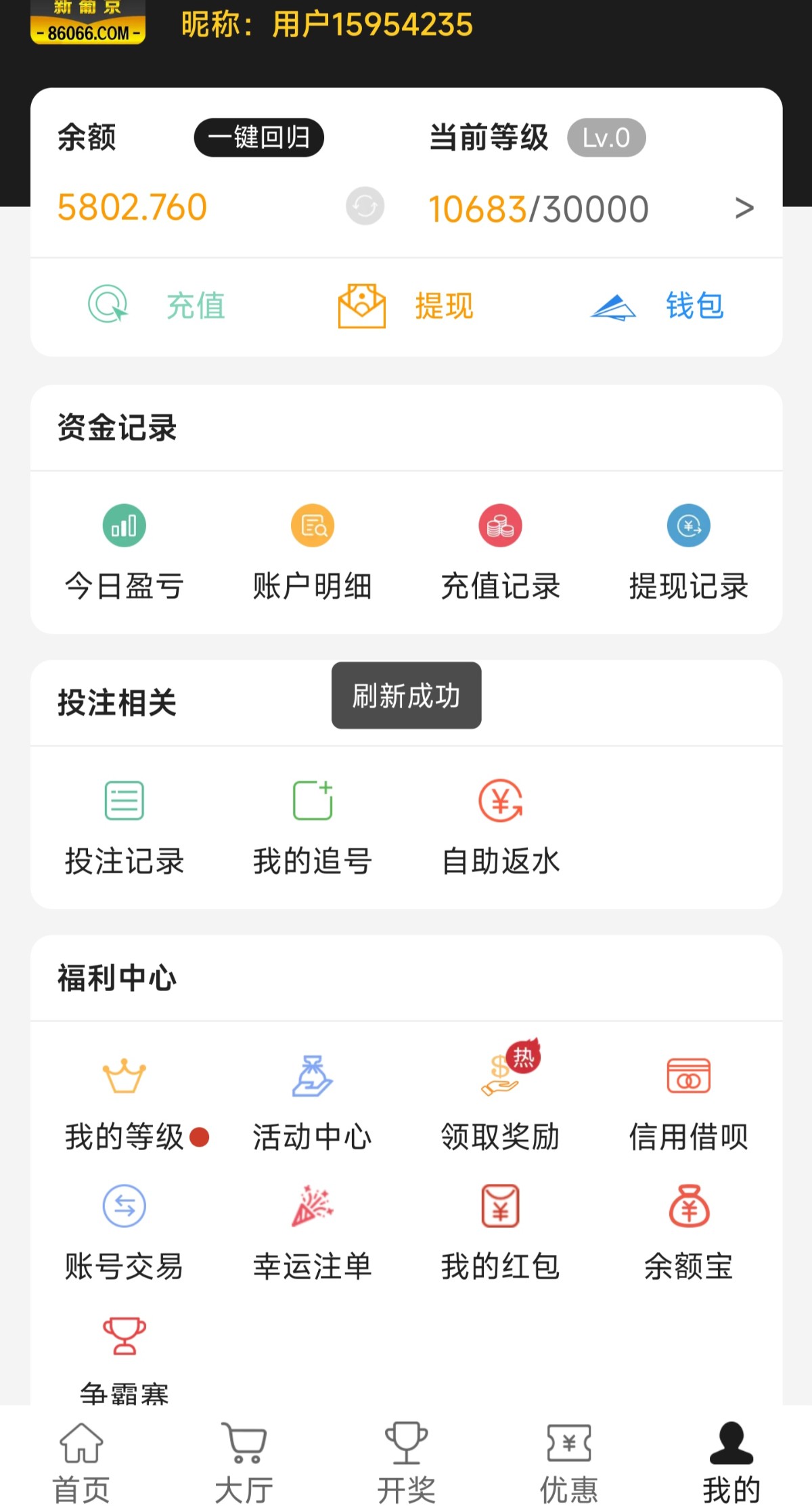Image resolution: width=812 pixels, height=1512 pixels.
Task: Tap 领取奖励 with the hot badge
Action: pyautogui.click(x=500, y=1096)
